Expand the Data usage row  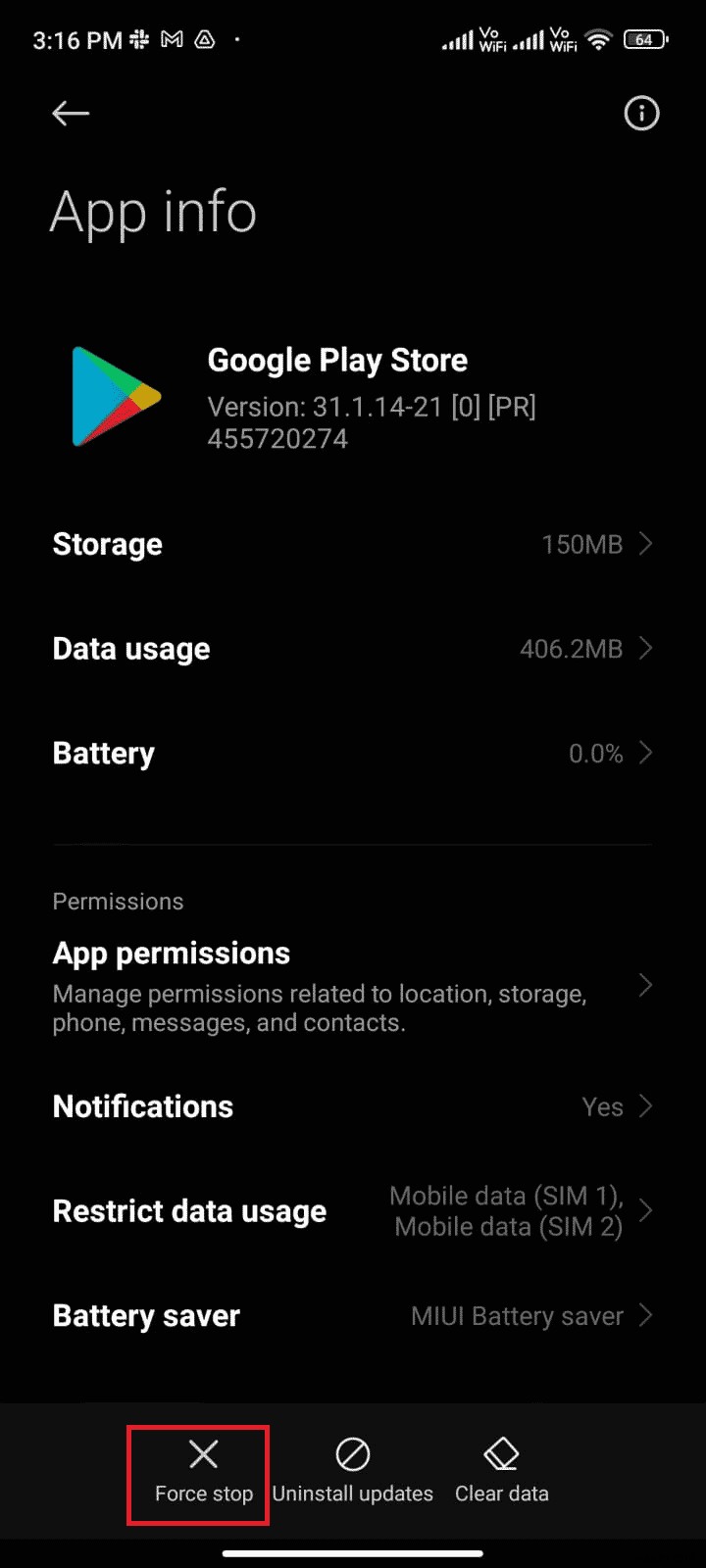coord(353,648)
